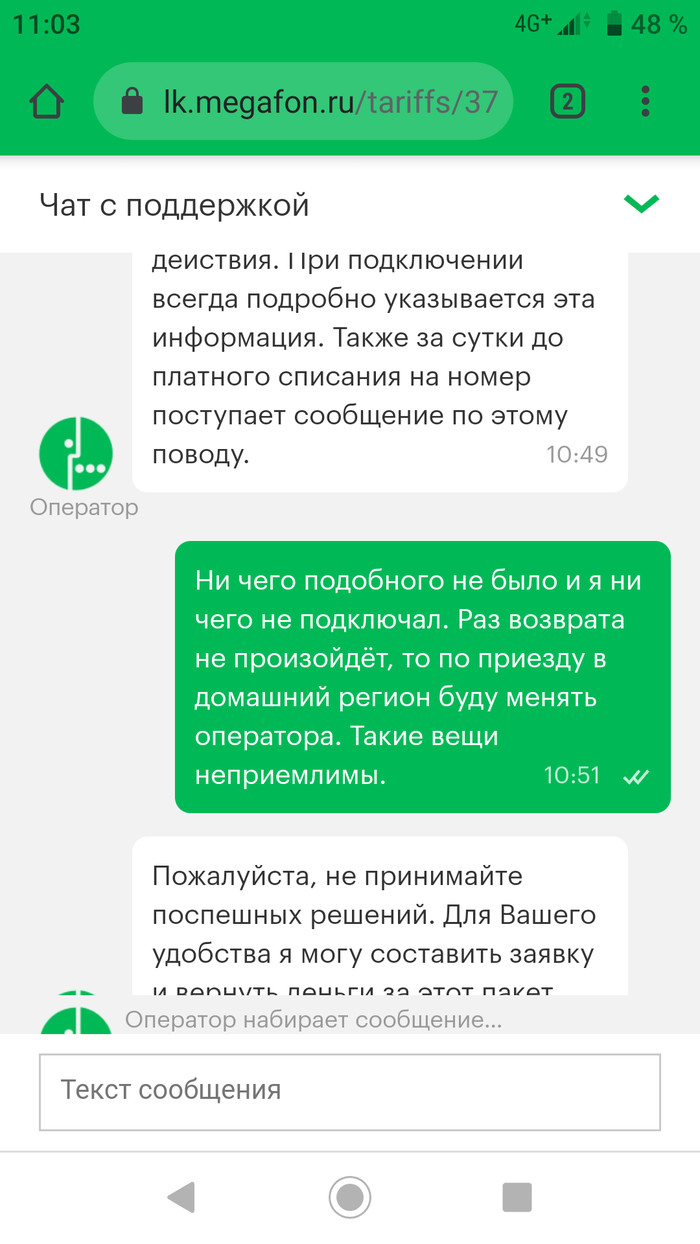The width and height of the screenshot is (700, 1244).
Task: Go back using the system back button
Action: 181,1196
